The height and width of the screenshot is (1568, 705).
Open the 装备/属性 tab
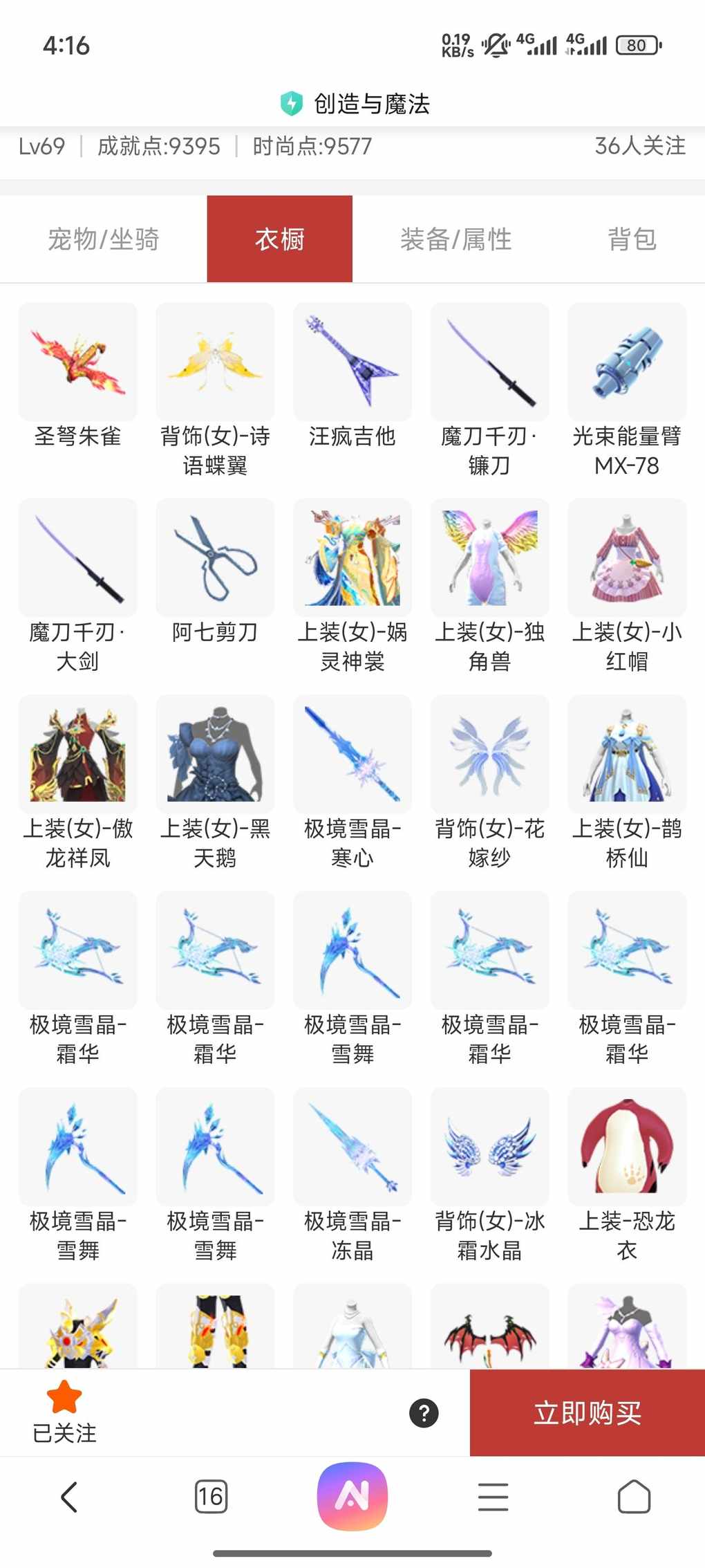[x=455, y=239]
